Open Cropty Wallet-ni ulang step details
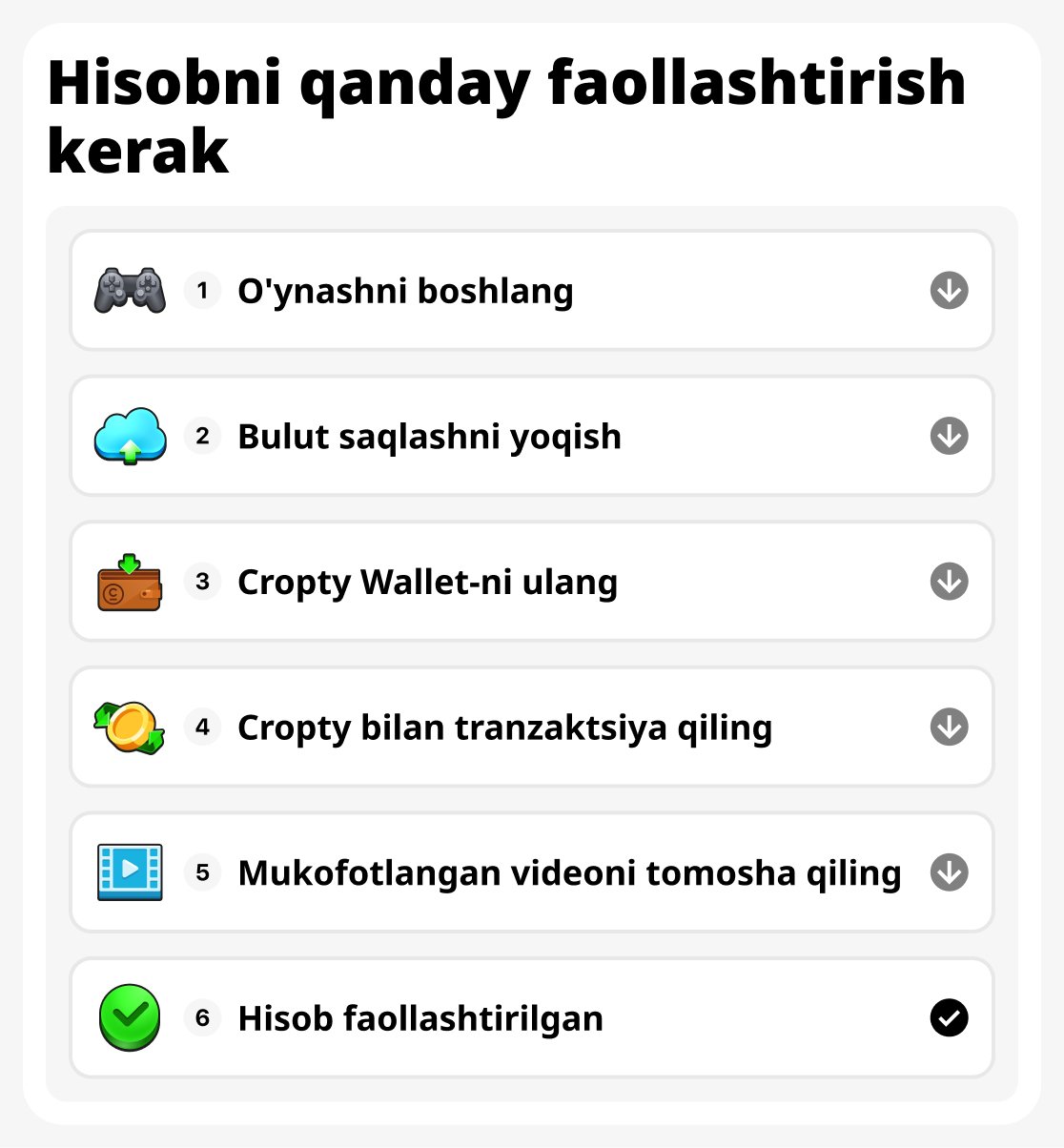This screenshot has width=1064, height=1148. coord(949,582)
